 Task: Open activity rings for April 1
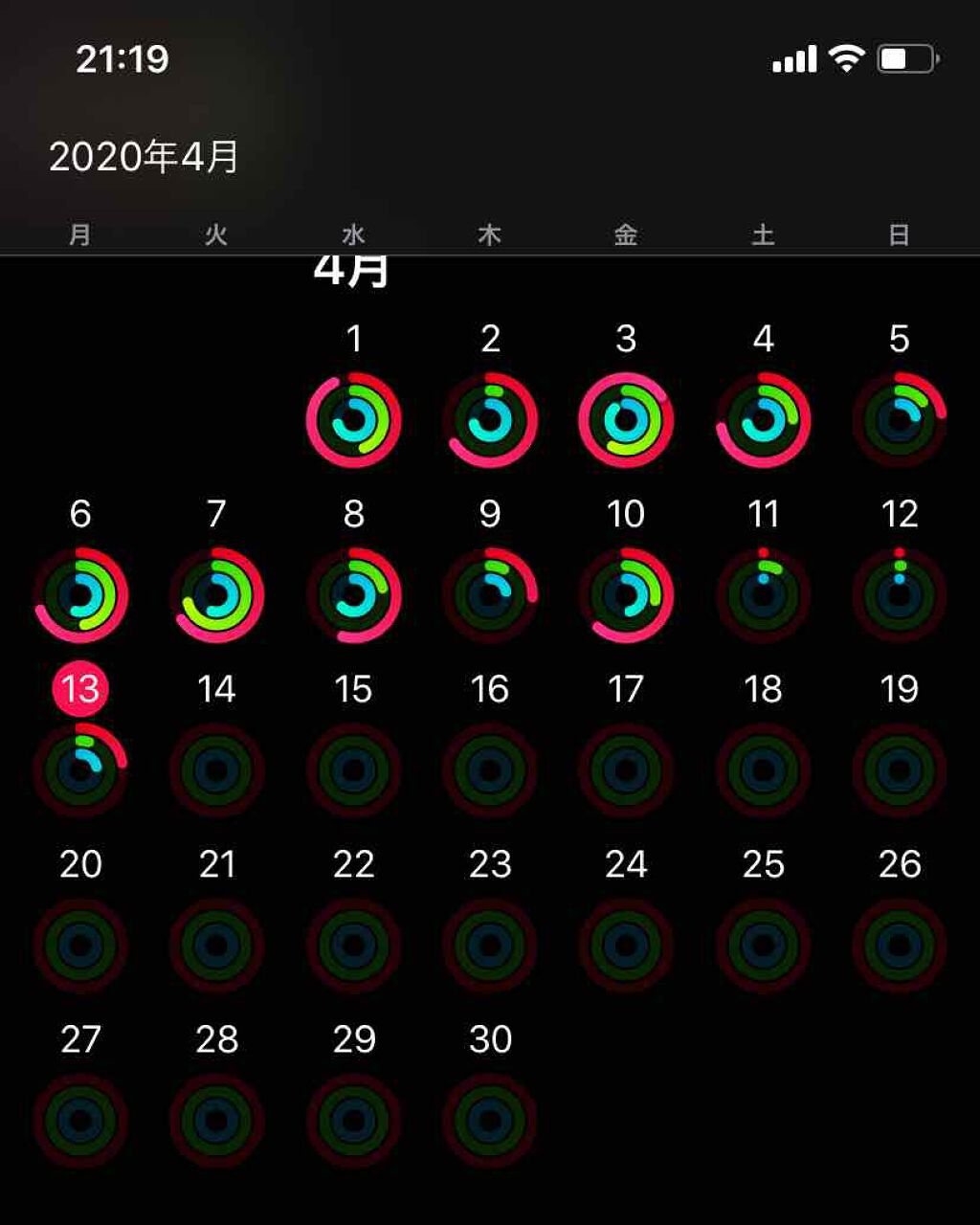(x=353, y=420)
